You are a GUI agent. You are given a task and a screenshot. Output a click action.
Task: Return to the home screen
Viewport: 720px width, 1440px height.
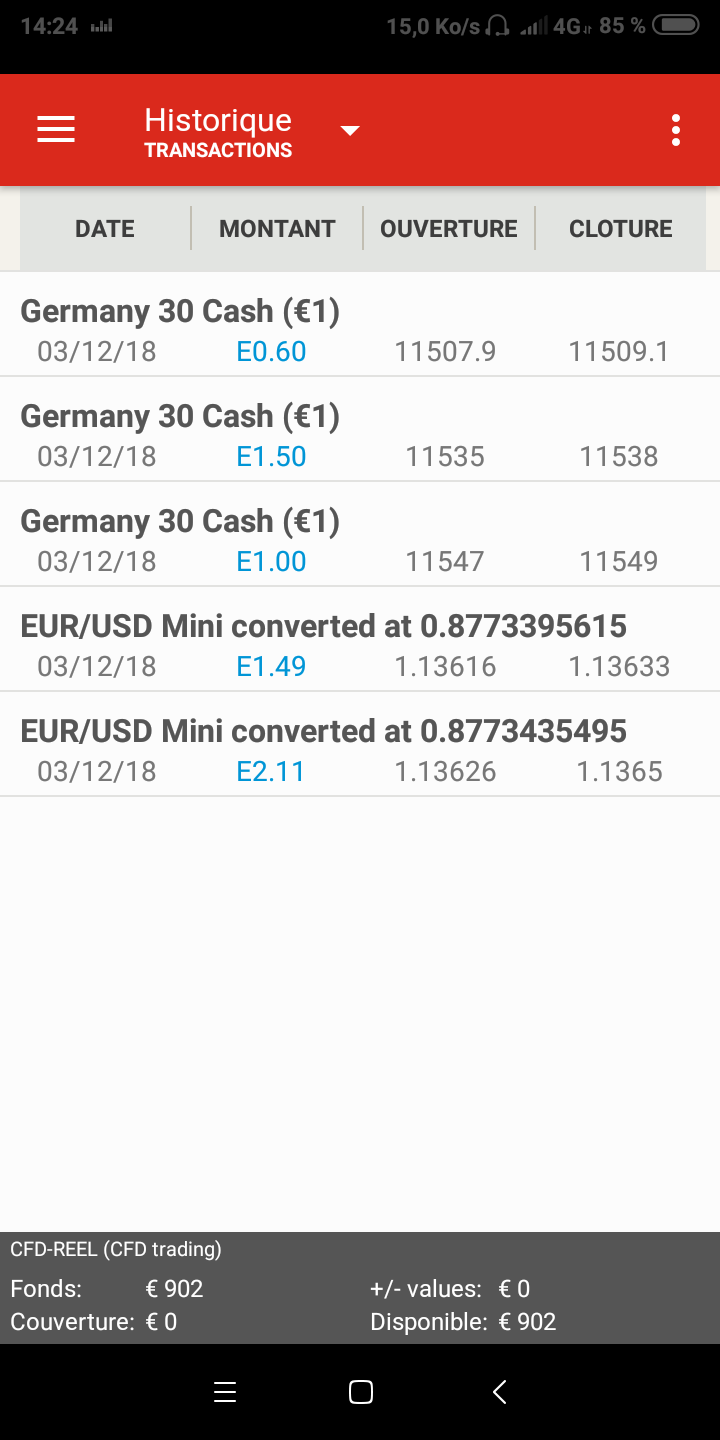click(360, 1392)
